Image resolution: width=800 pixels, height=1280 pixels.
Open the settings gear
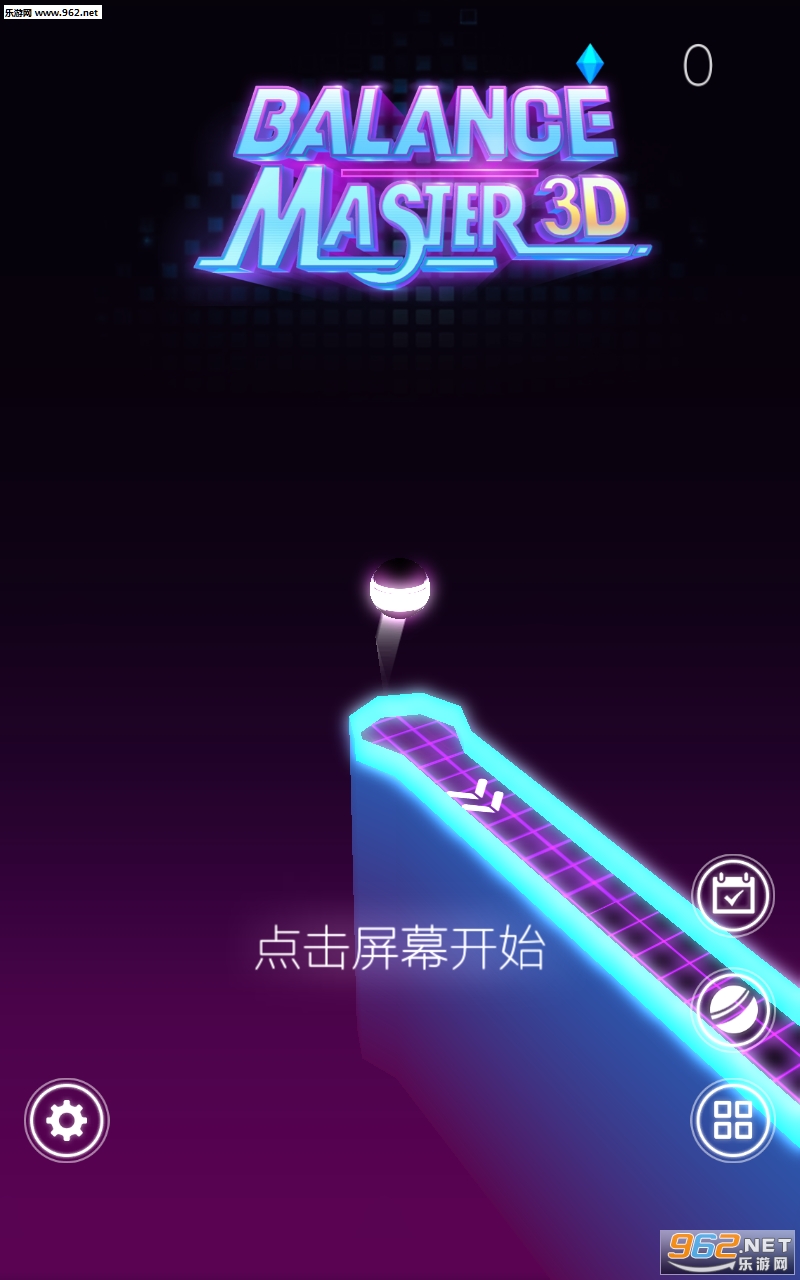coord(67,1120)
